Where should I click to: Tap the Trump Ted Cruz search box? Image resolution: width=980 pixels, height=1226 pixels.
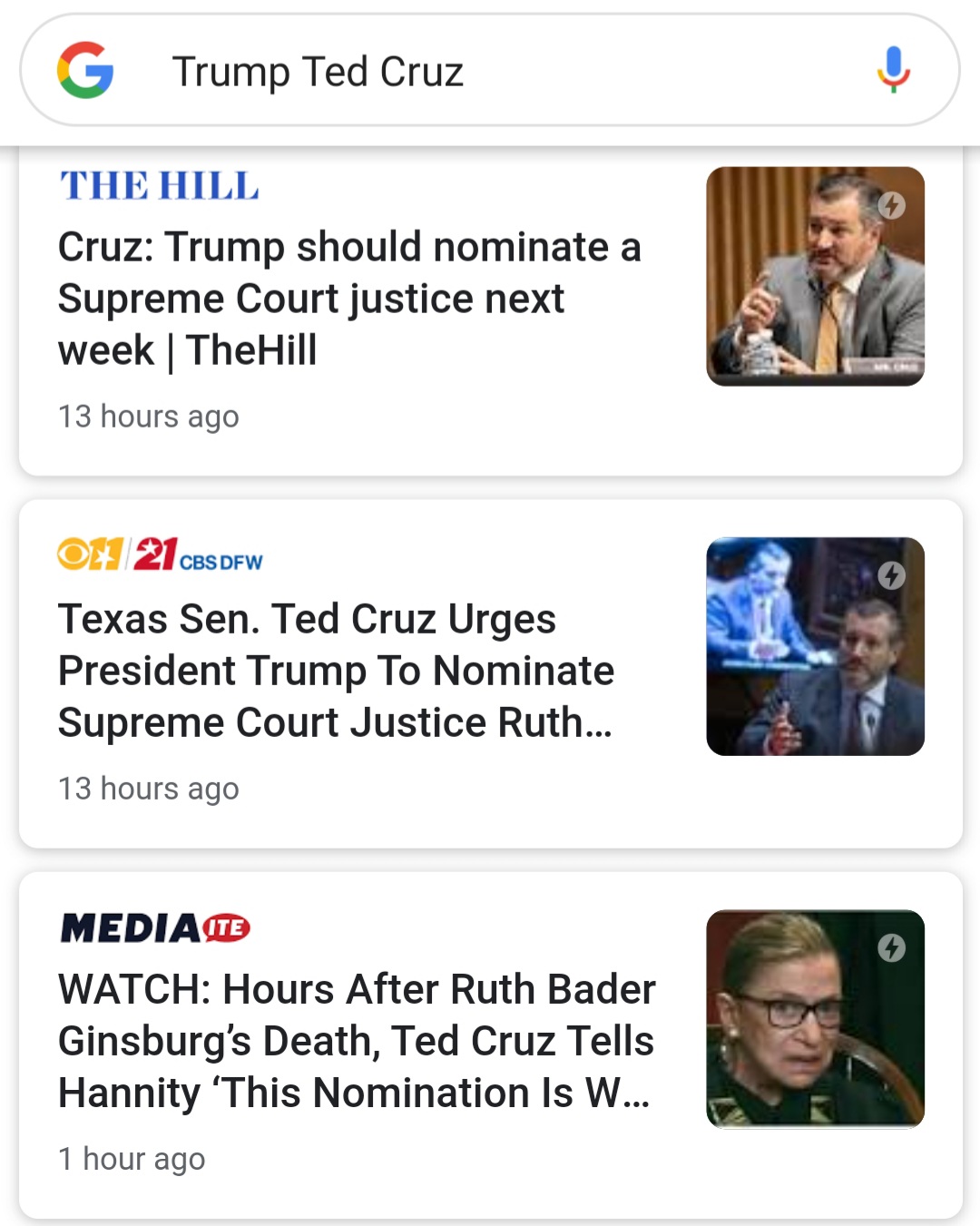(x=490, y=72)
